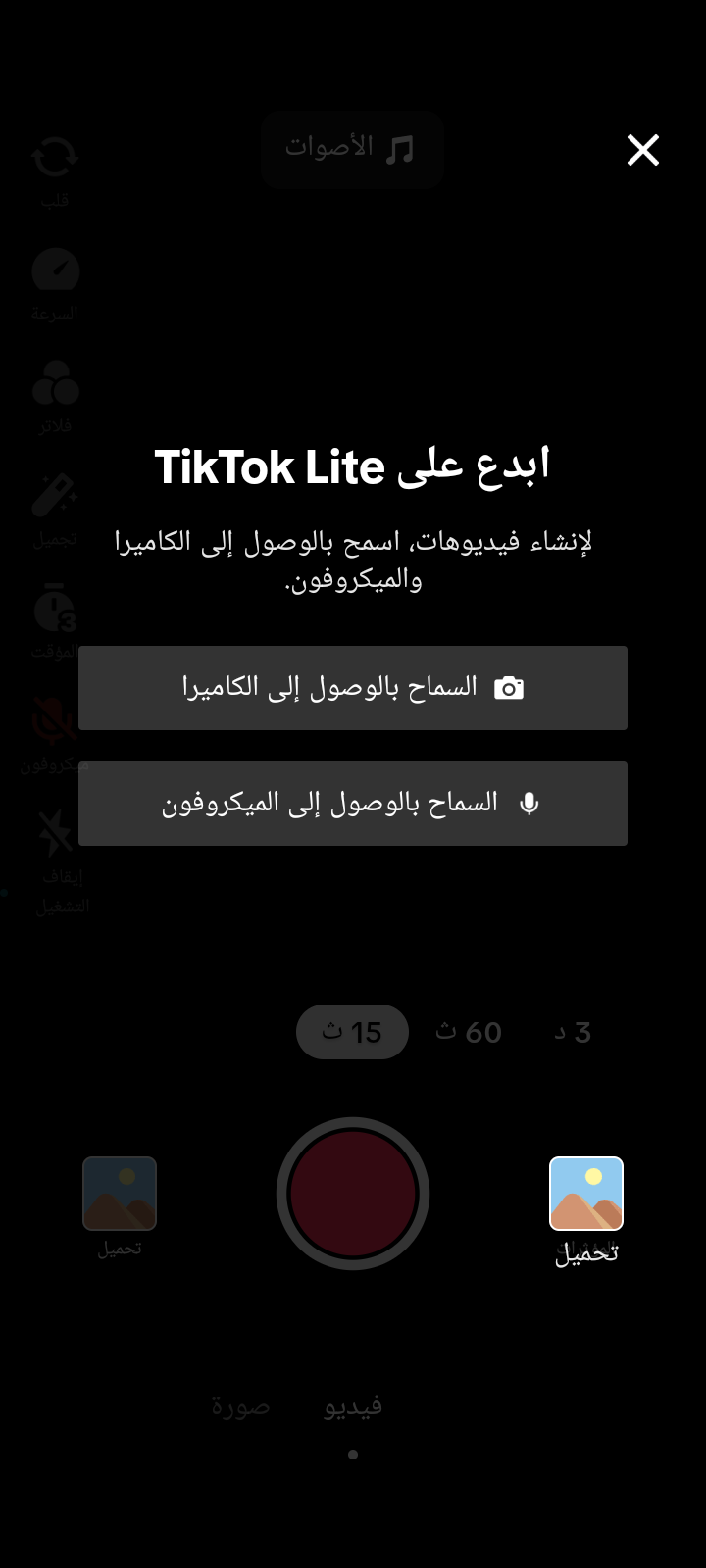Open the filters (فلاتر) option

(55, 396)
